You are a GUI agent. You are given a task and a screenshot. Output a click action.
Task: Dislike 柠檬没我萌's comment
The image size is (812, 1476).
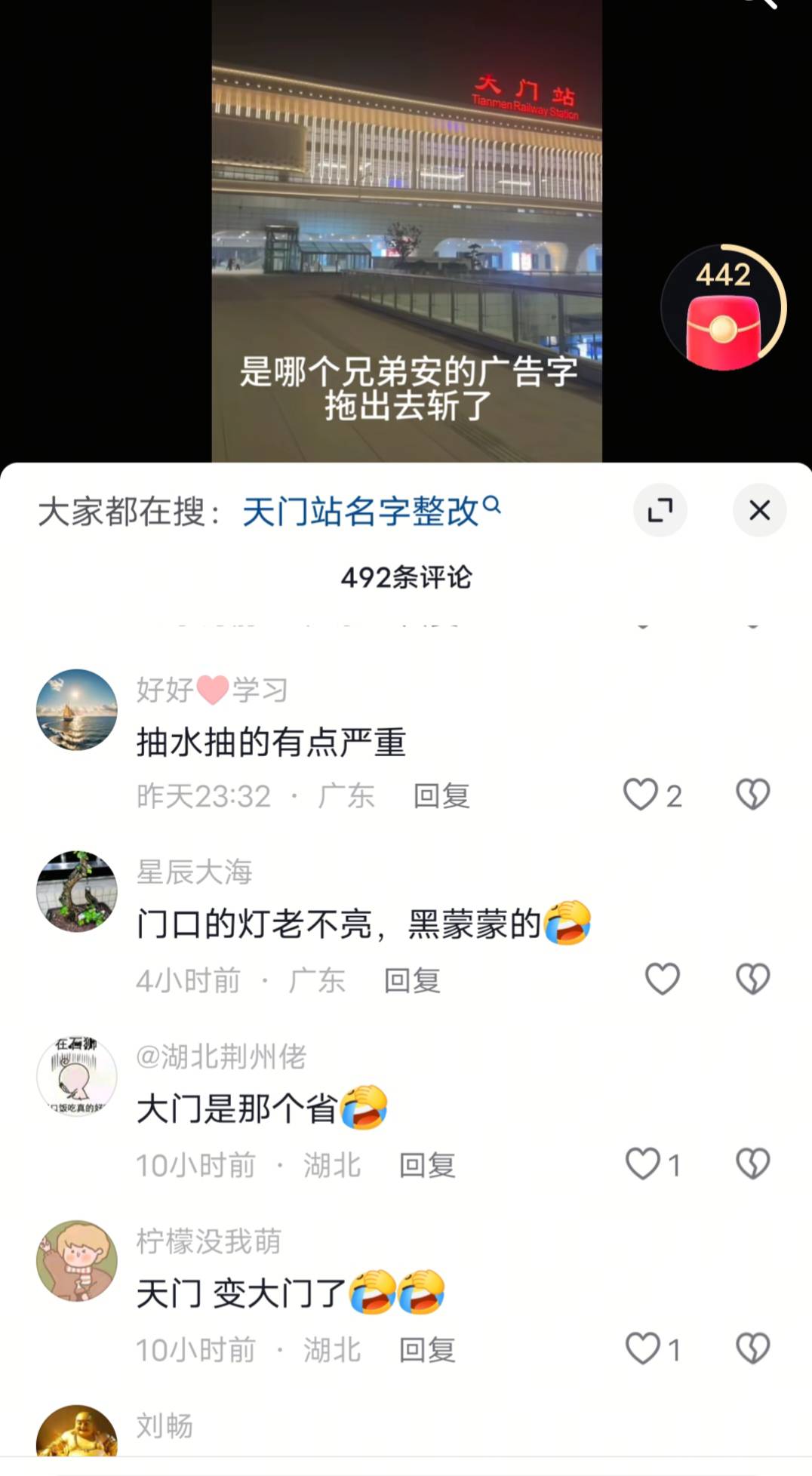tap(752, 1348)
